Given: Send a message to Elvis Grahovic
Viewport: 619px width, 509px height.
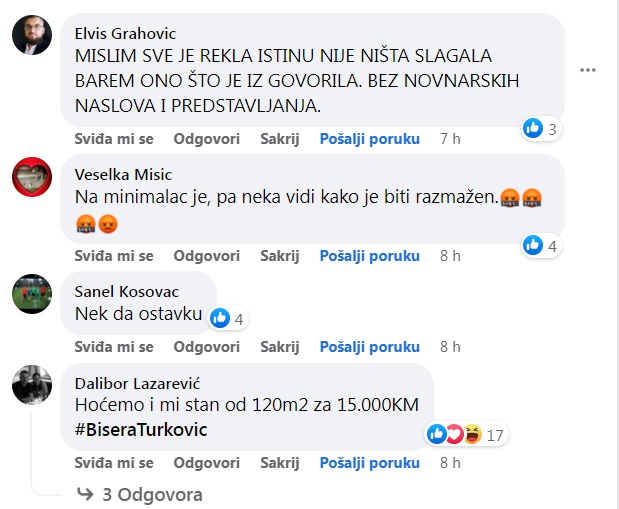Looking at the screenshot, I should tap(370, 139).
